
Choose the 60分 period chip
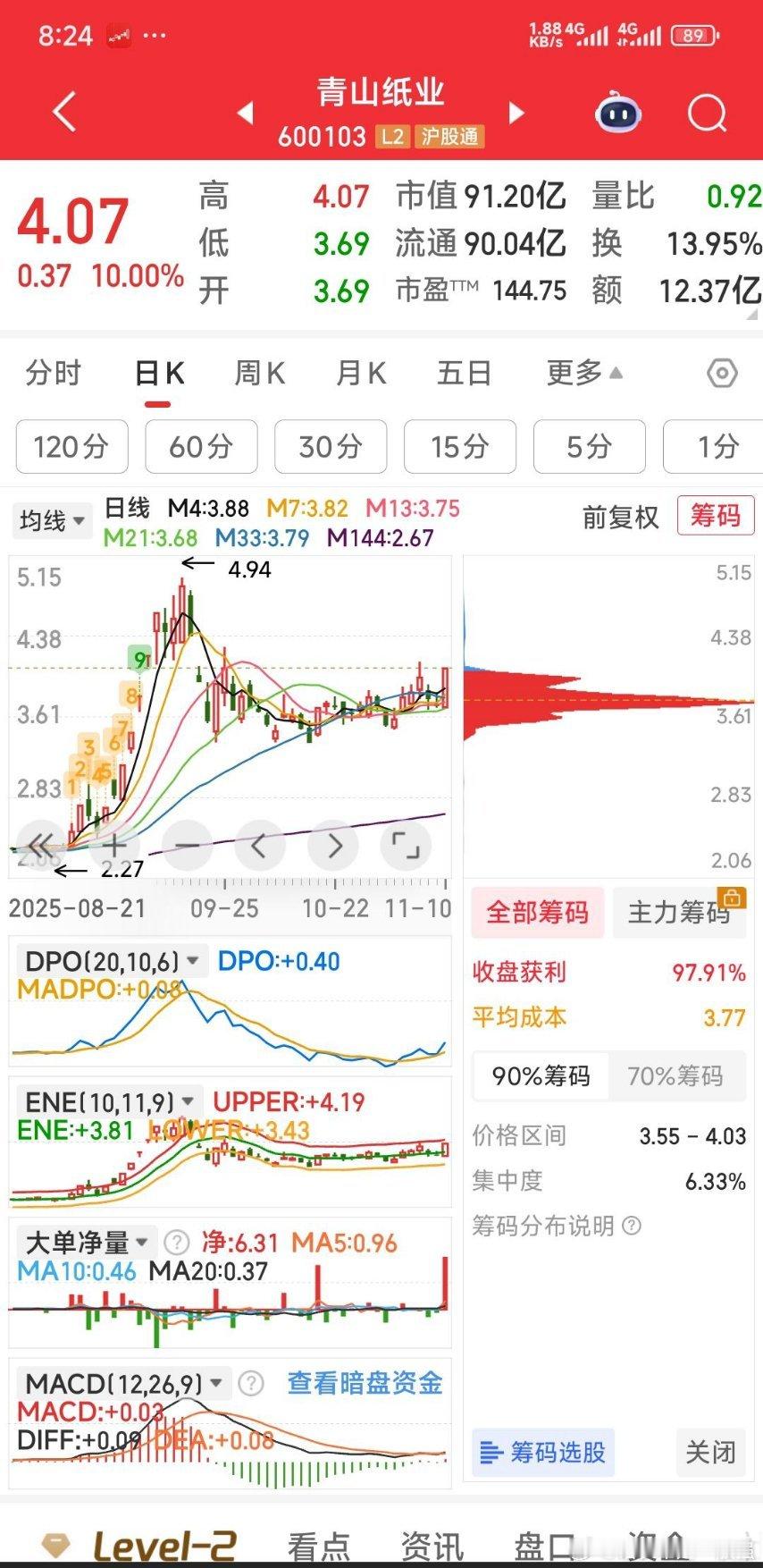[201, 446]
